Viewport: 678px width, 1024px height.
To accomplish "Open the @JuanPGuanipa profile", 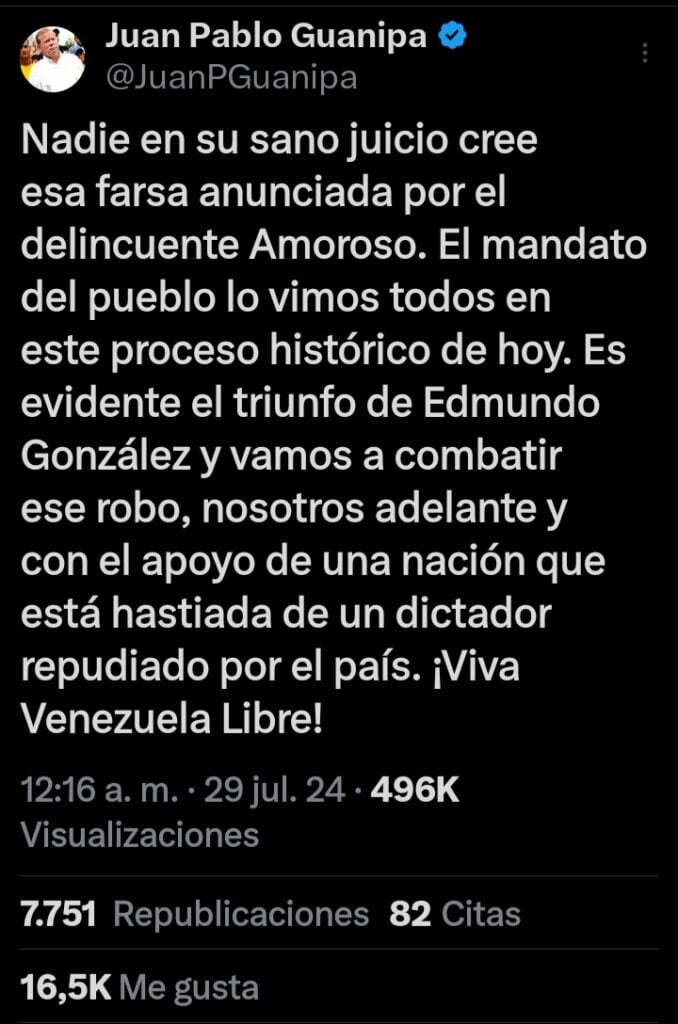I will pos(230,78).
